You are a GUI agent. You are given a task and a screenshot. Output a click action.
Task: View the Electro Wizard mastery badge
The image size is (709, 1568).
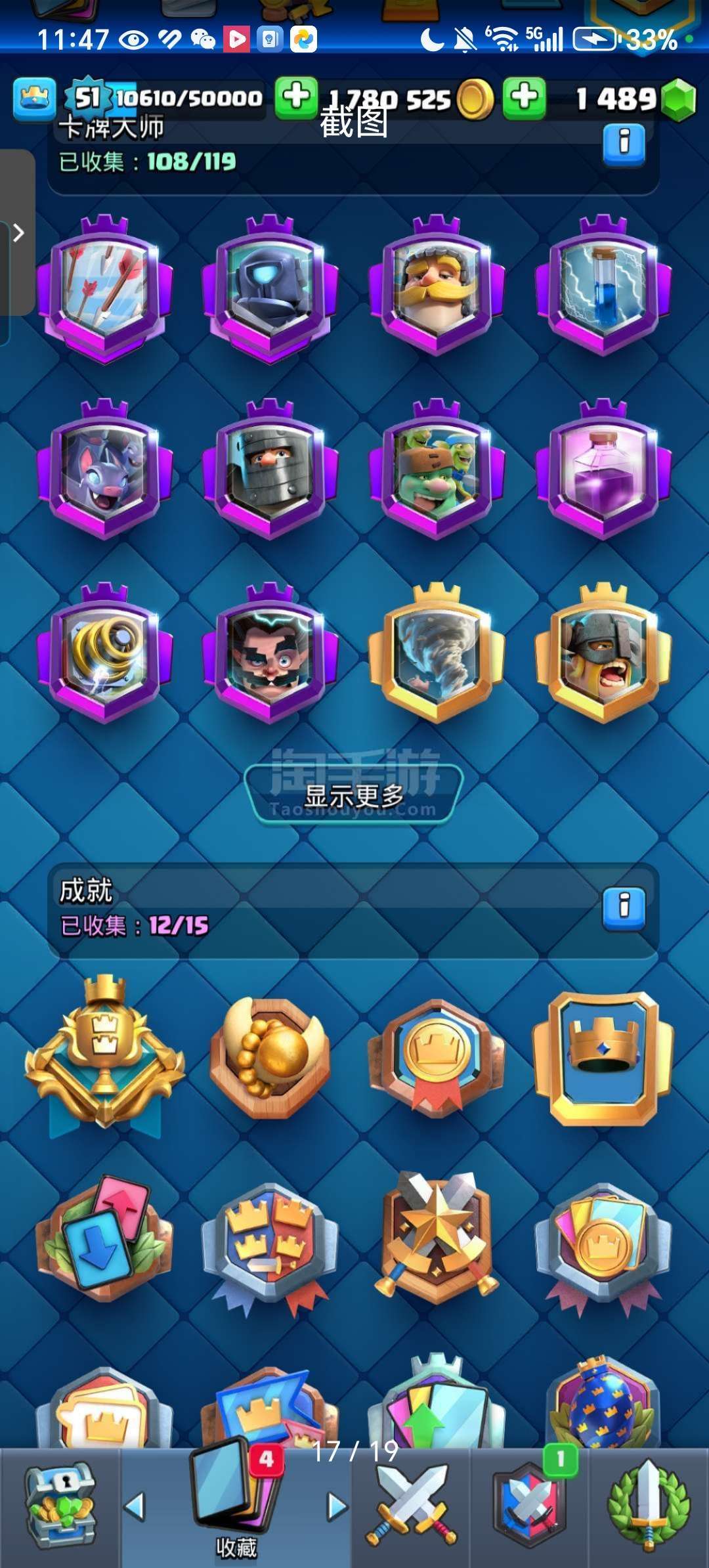pyautogui.click(x=270, y=654)
